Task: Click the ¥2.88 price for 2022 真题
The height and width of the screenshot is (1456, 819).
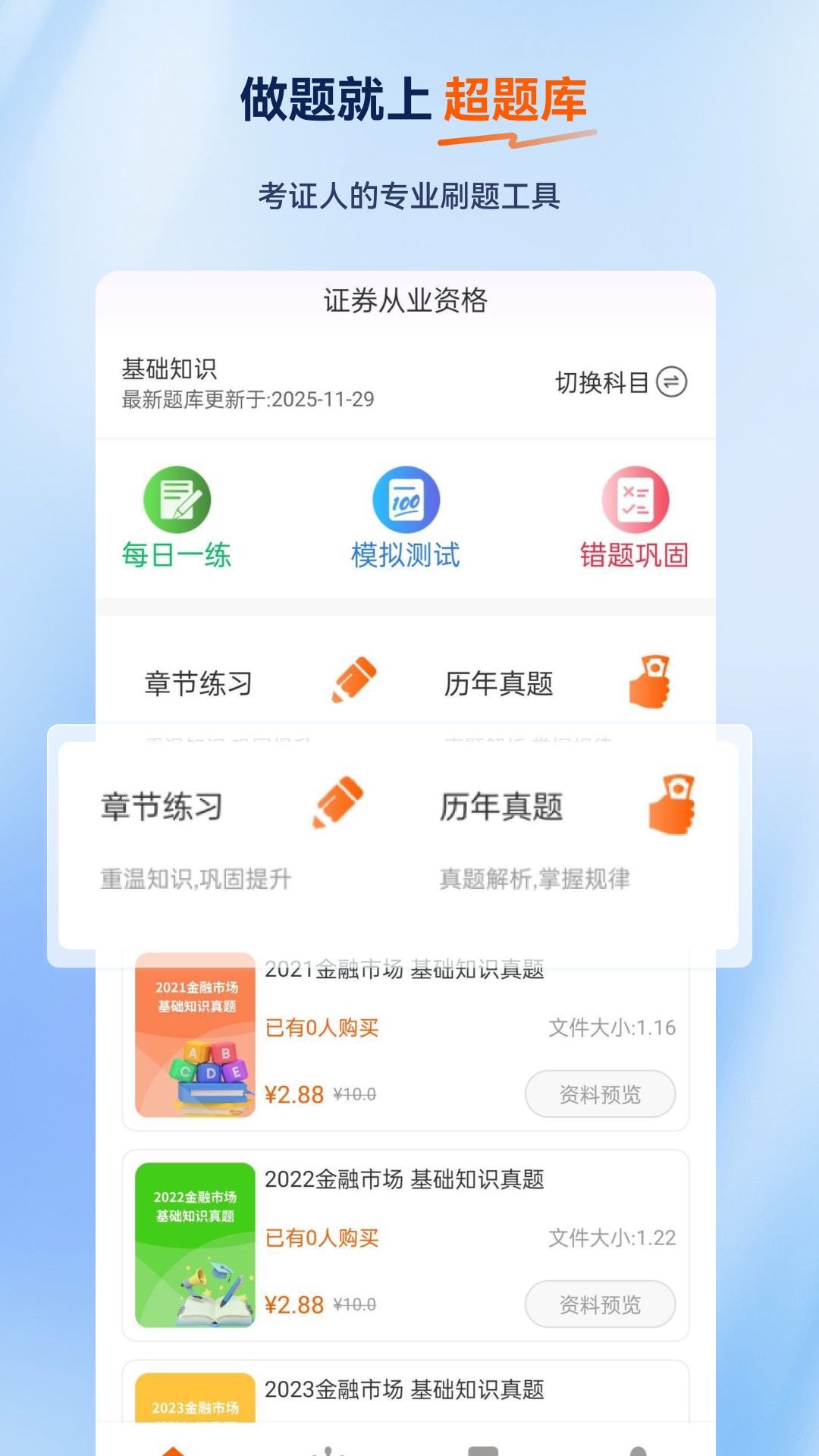Action: point(294,1304)
